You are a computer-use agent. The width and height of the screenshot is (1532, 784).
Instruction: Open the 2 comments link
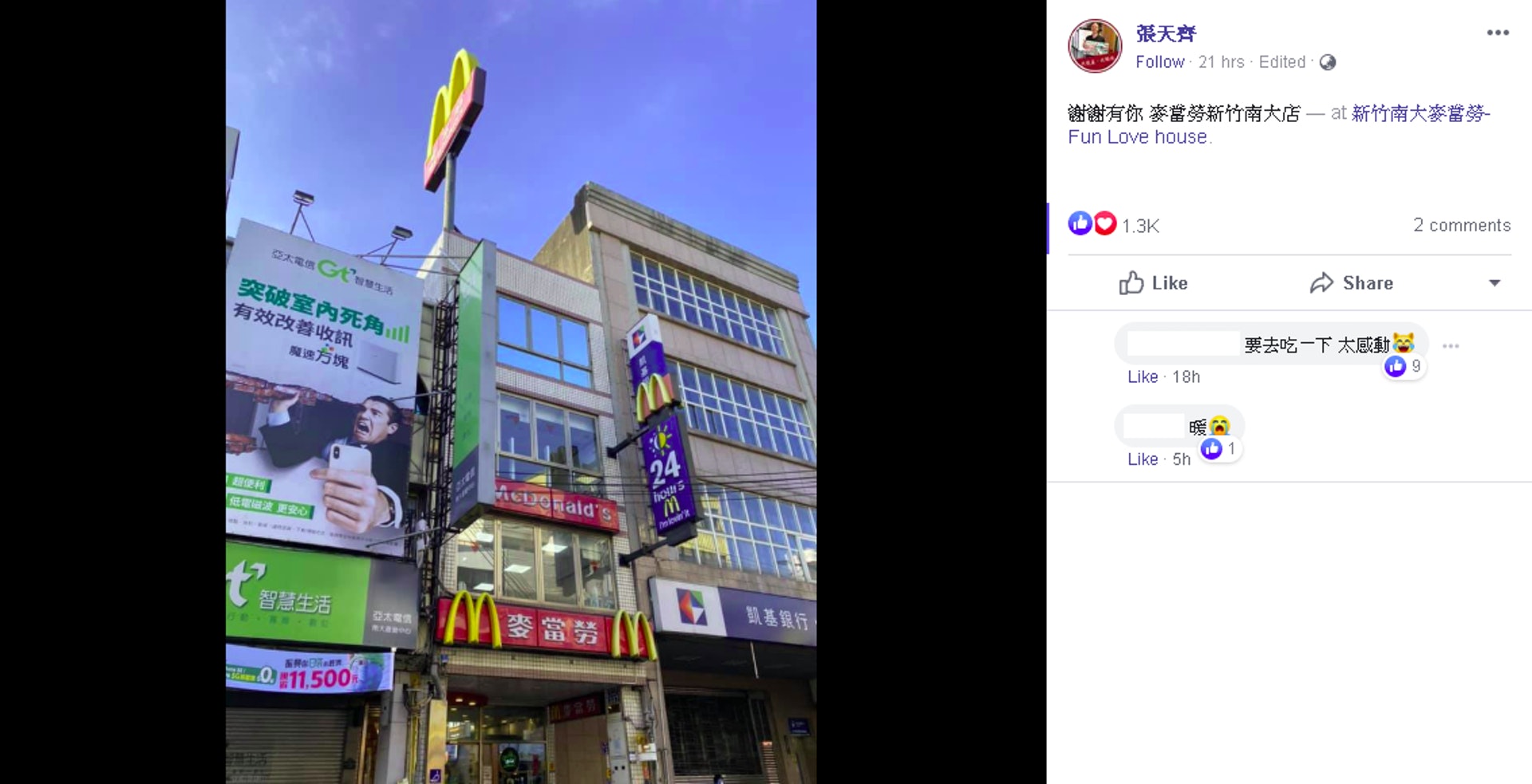pyautogui.click(x=1461, y=226)
